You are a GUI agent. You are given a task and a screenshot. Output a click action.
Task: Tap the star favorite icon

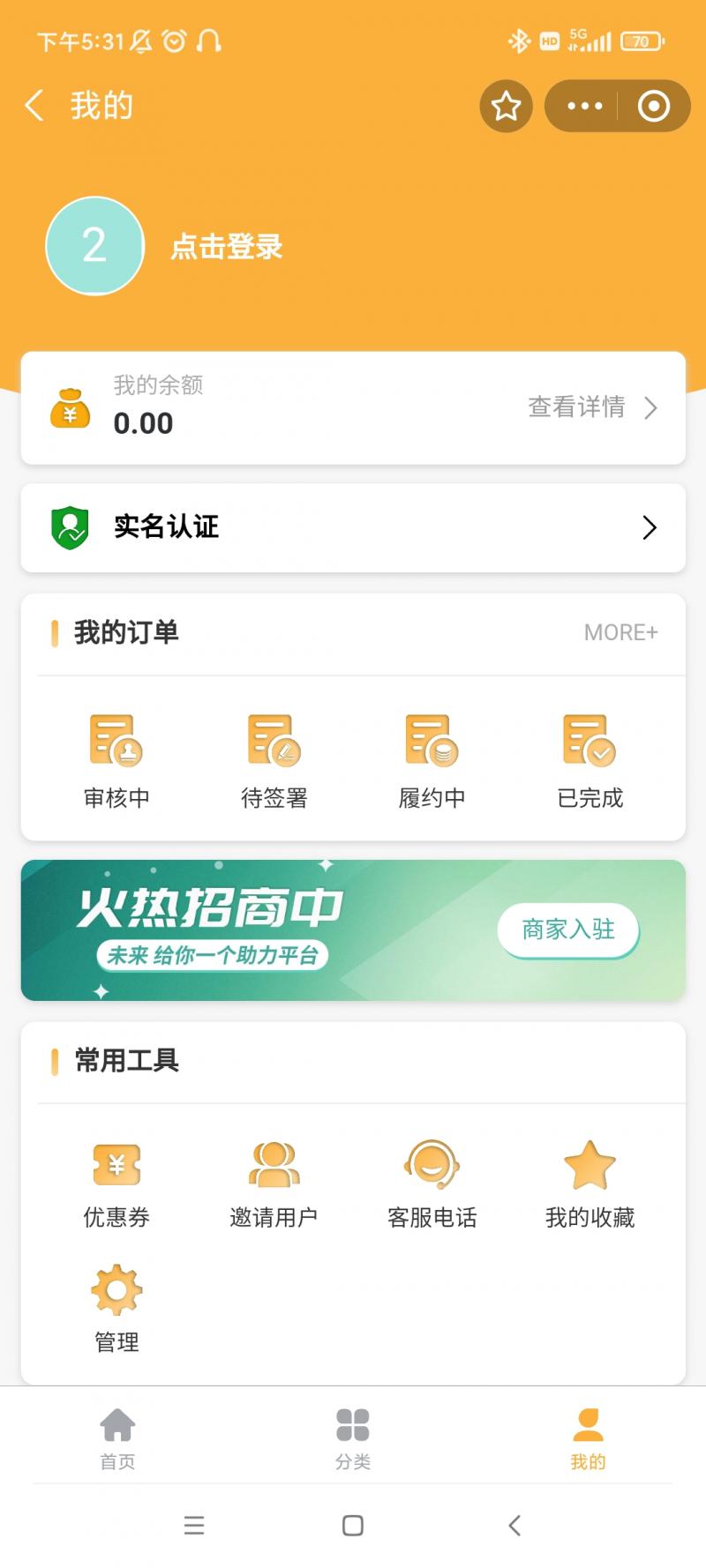pyautogui.click(x=506, y=106)
